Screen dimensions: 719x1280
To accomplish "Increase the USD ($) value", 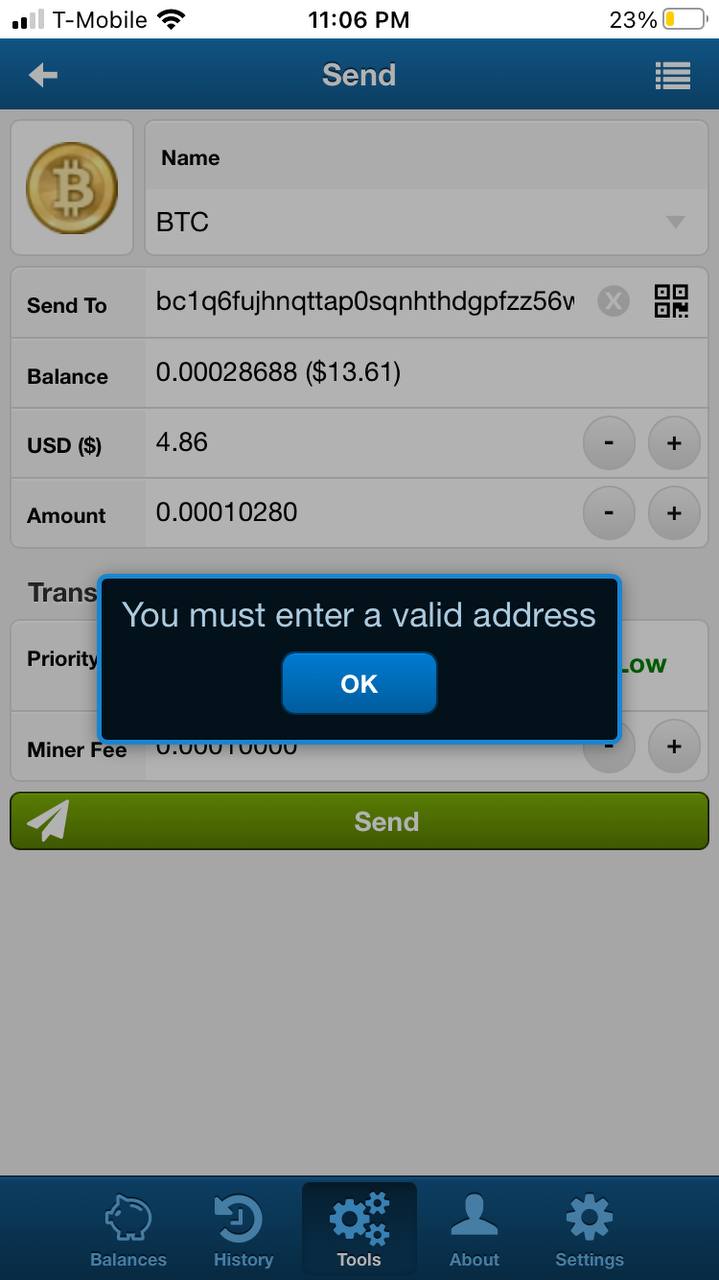I will 674,443.
